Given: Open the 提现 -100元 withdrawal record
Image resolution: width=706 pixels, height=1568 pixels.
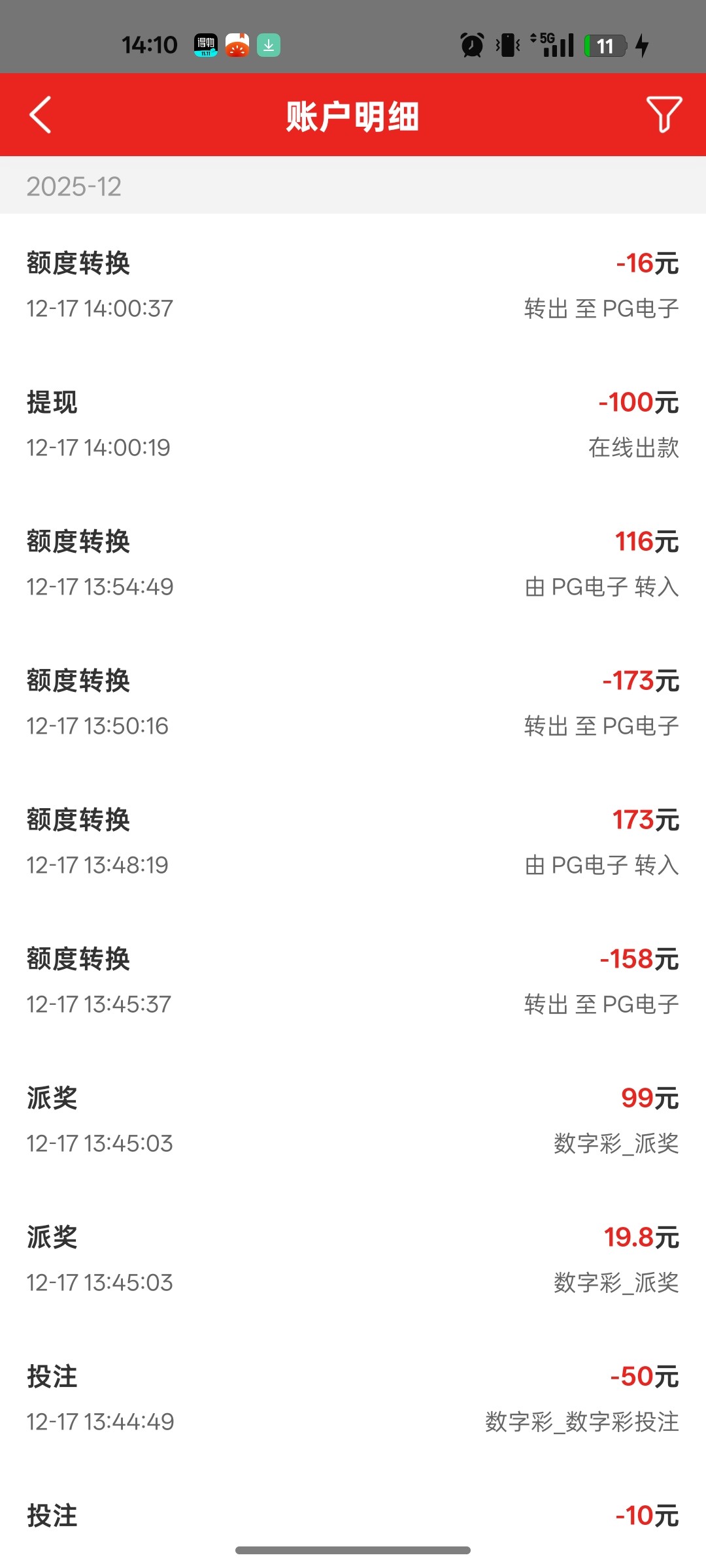Looking at the screenshot, I should [353, 425].
